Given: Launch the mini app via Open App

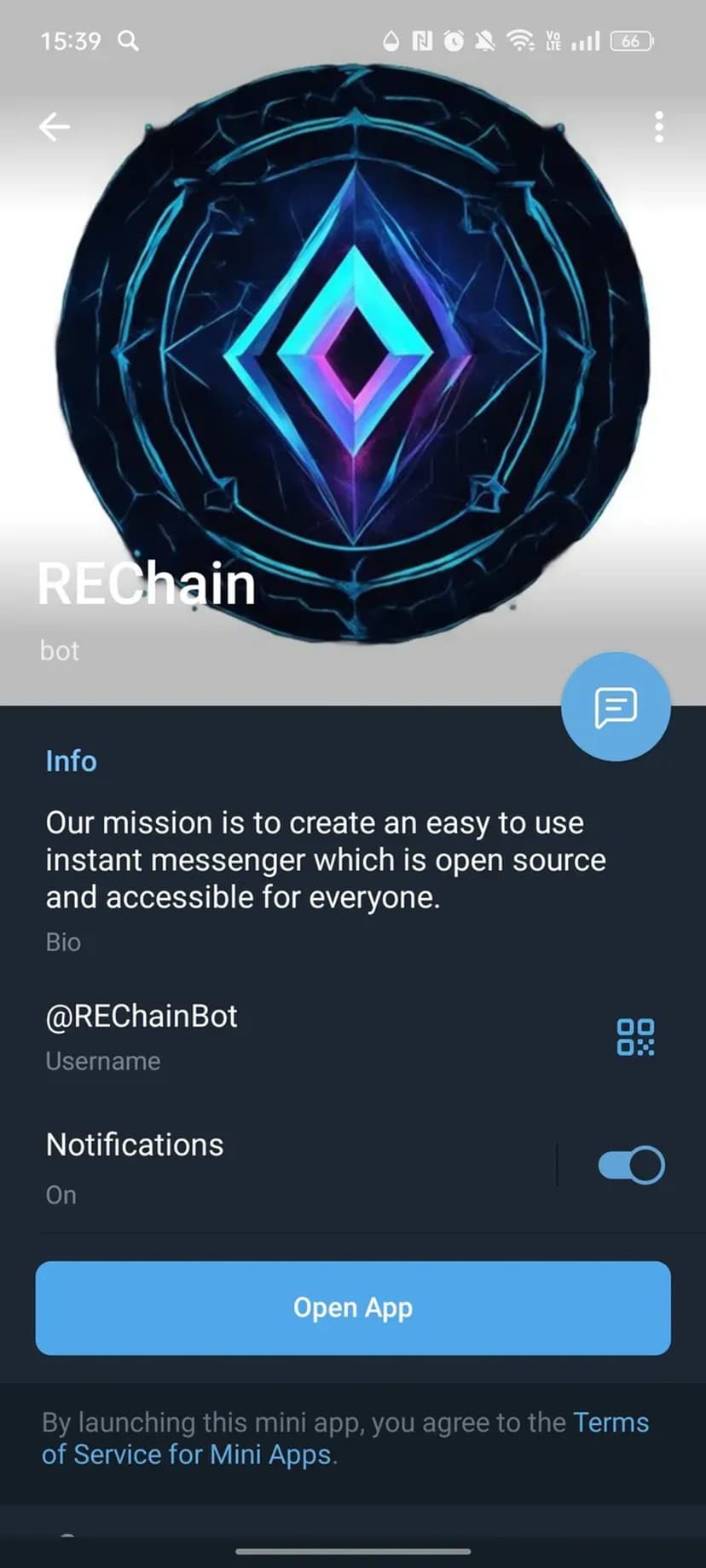Looking at the screenshot, I should (353, 1307).
